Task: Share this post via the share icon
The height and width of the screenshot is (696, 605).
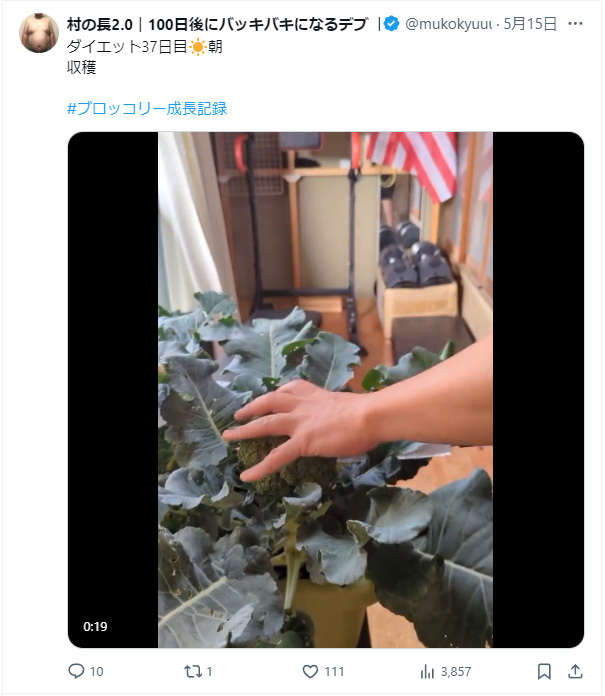Action: (577, 671)
